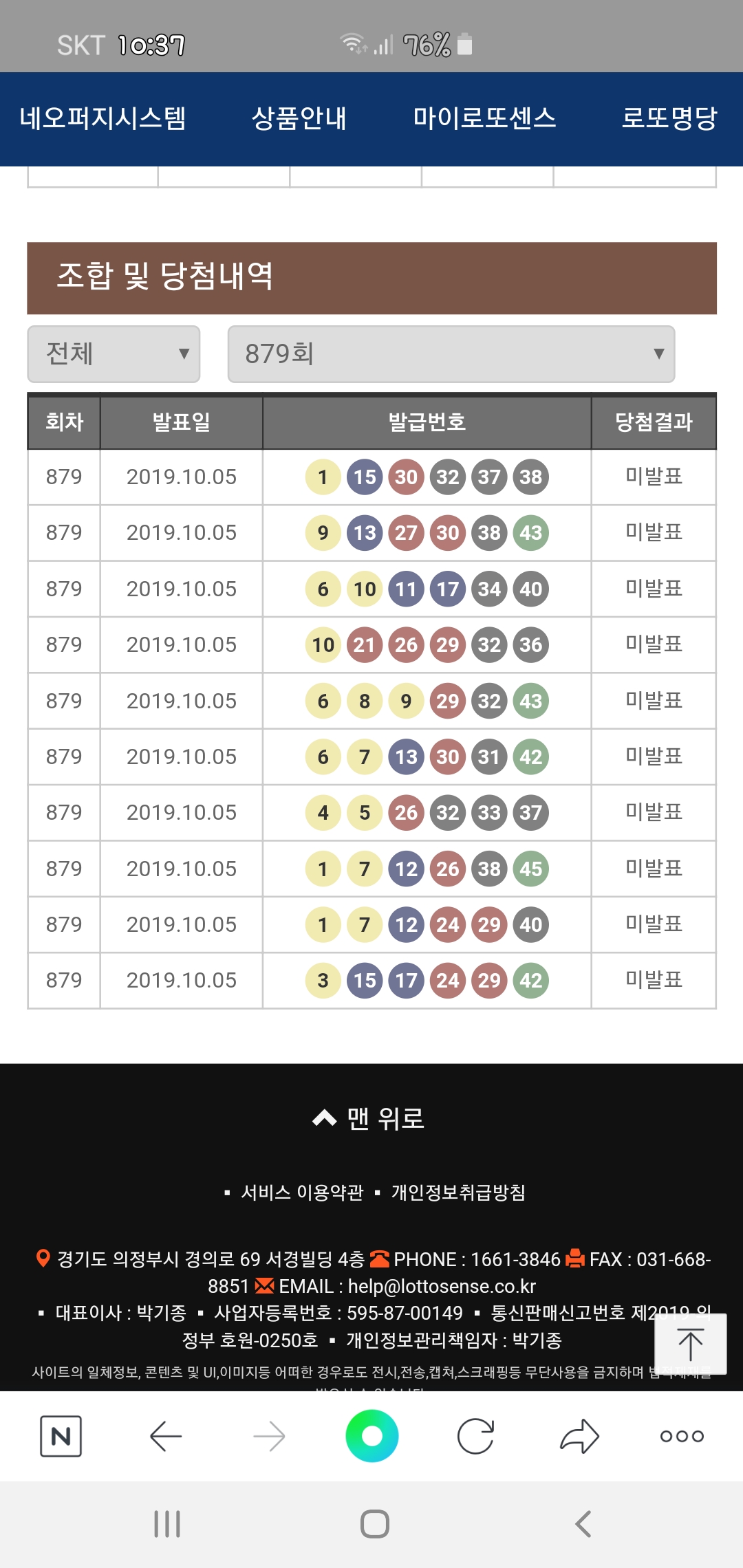Share this page via share arrow
Image resolution: width=743 pixels, height=1568 pixels.
point(579,1436)
